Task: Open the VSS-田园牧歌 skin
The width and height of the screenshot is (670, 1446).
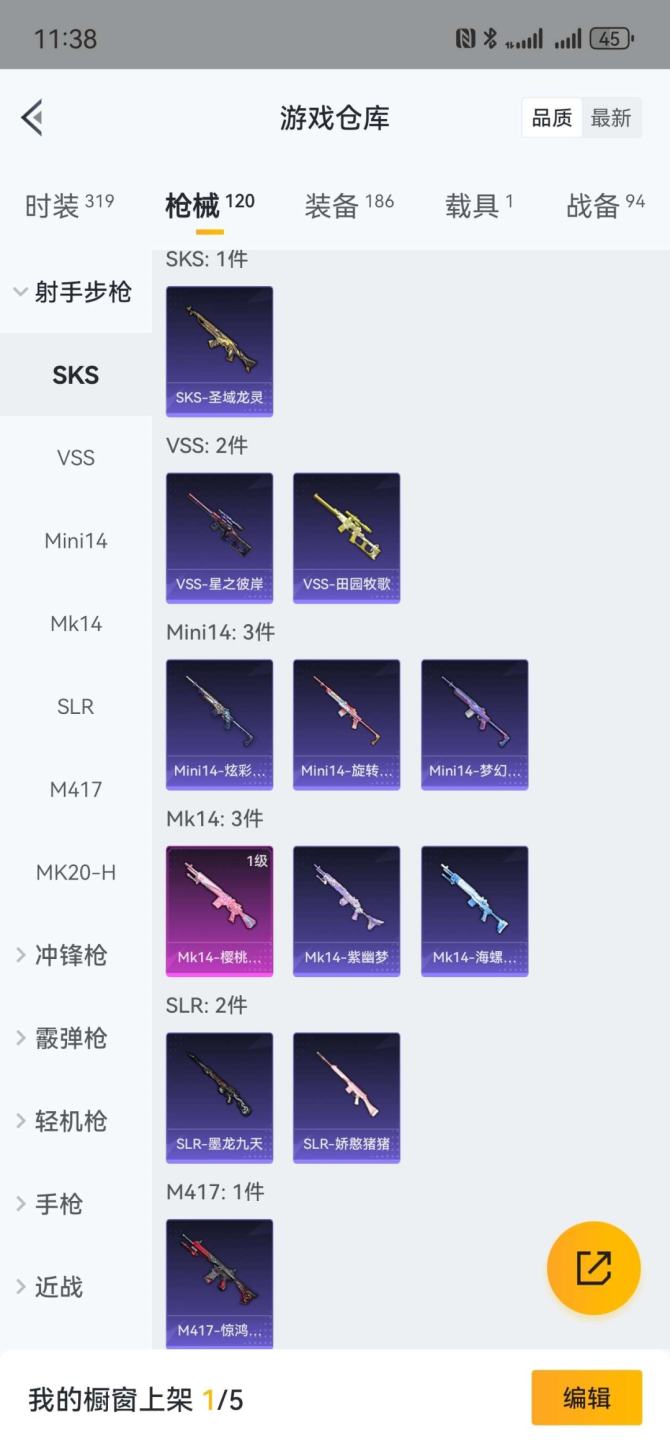Action: (x=346, y=537)
